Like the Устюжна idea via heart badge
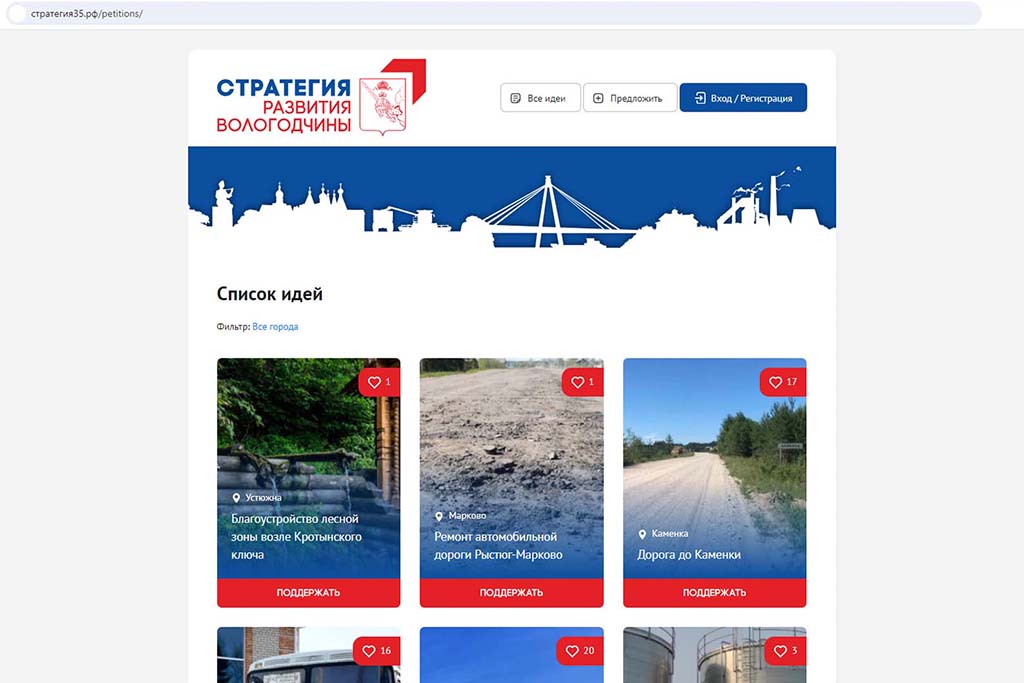 [379, 382]
